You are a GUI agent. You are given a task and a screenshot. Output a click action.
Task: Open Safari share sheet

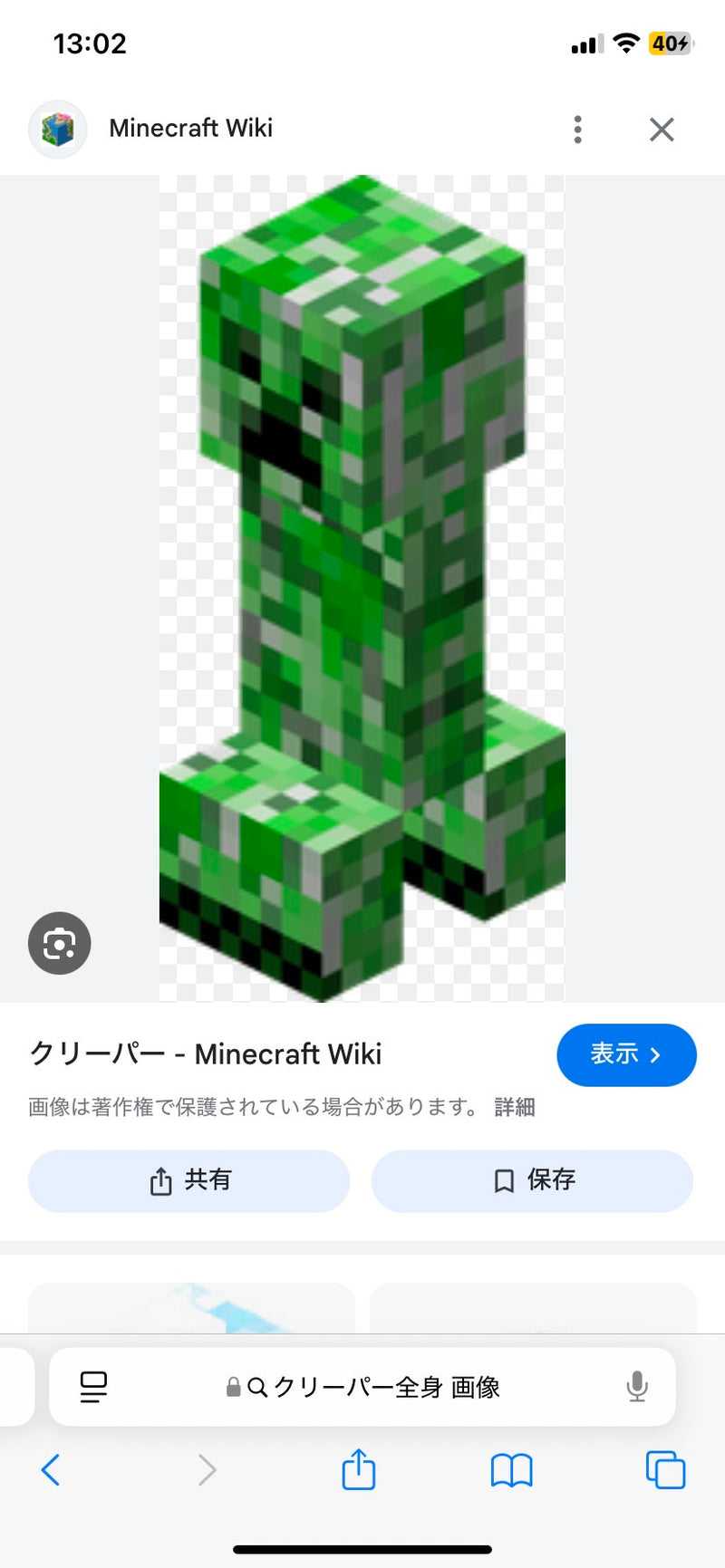(x=359, y=1469)
